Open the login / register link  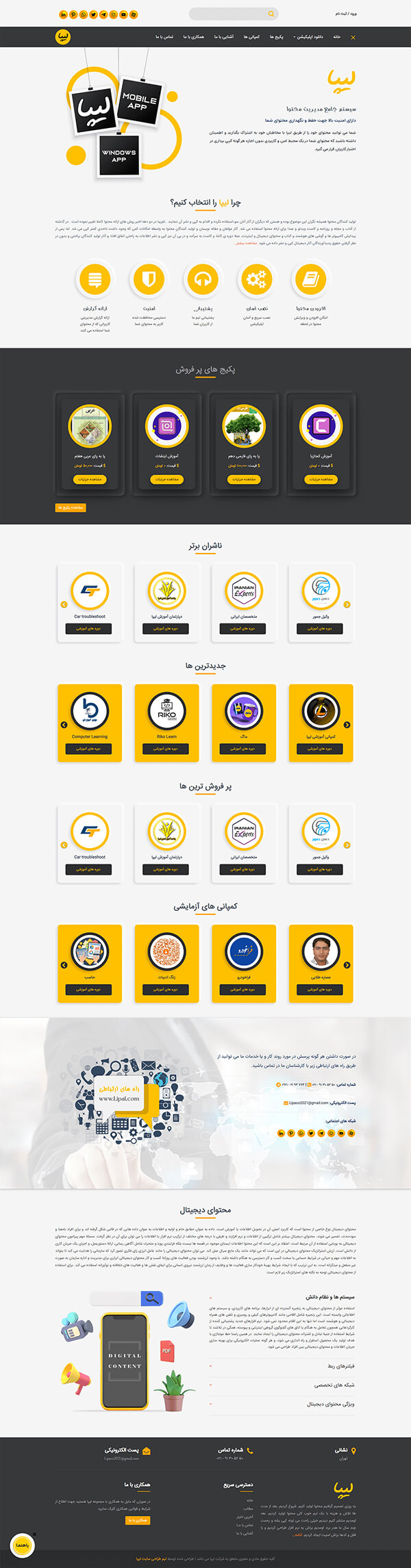pyautogui.click(x=346, y=14)
